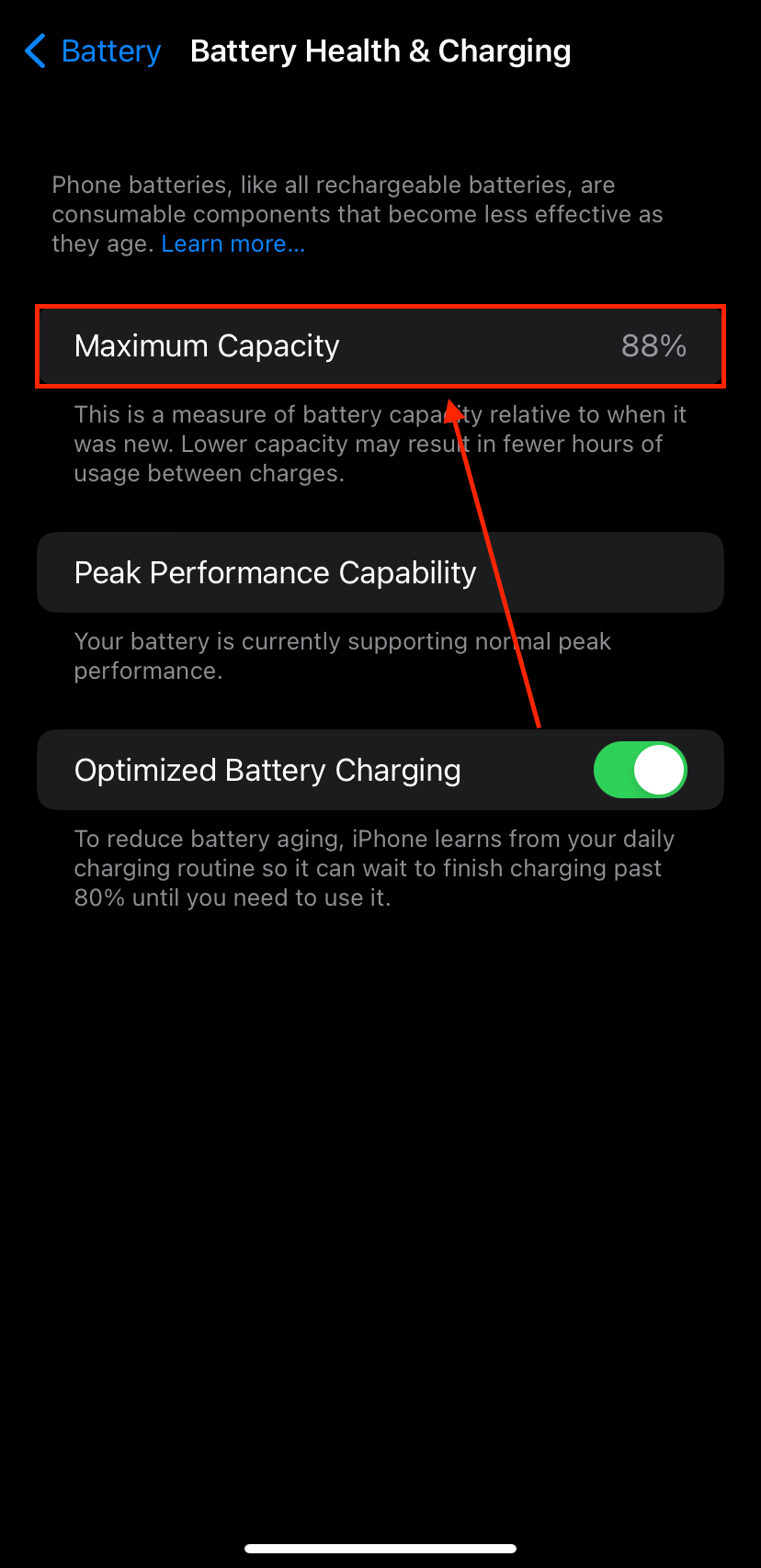Open the Learn more link
Image resolution: width=761 pixels, height=1568 pixels.
(233, 243)
